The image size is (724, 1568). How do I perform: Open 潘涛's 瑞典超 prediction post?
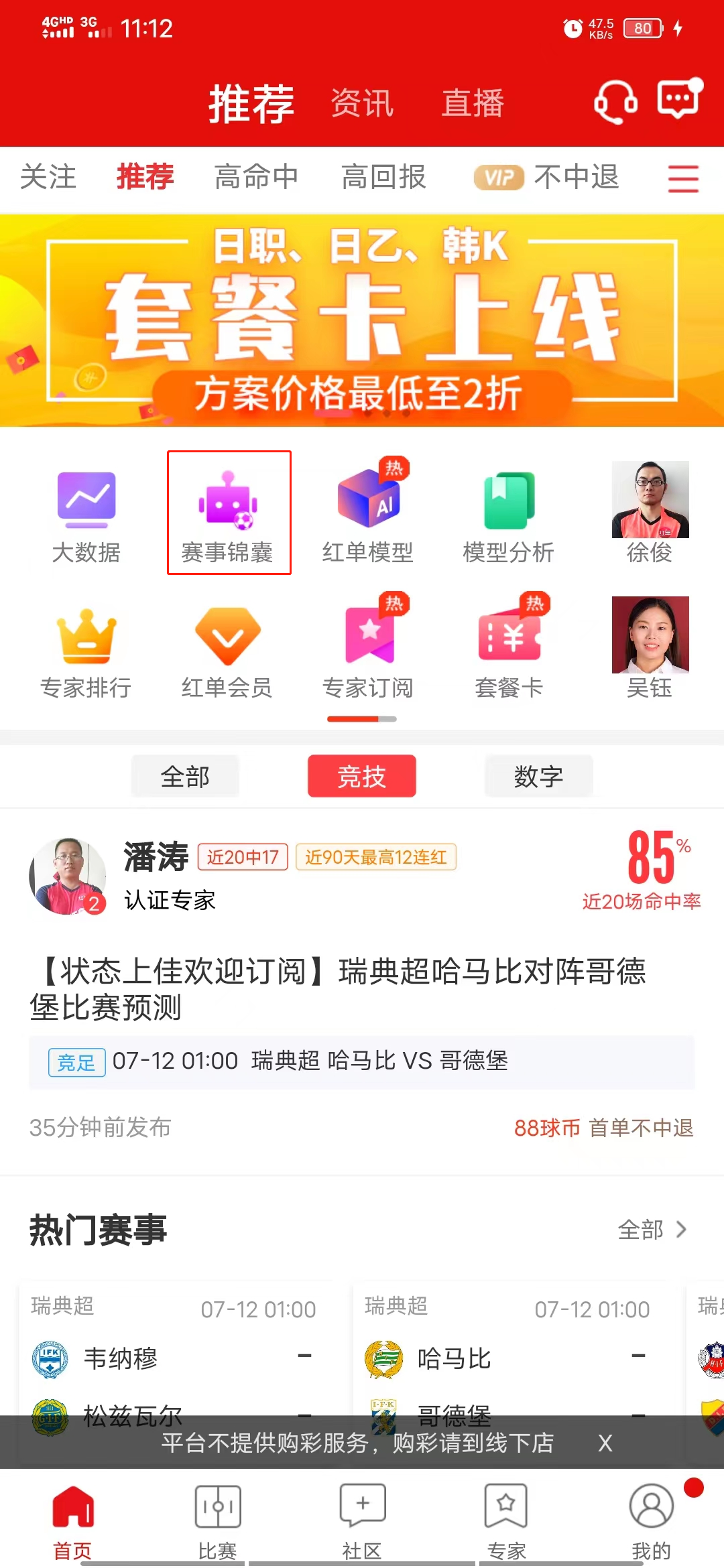337,988
